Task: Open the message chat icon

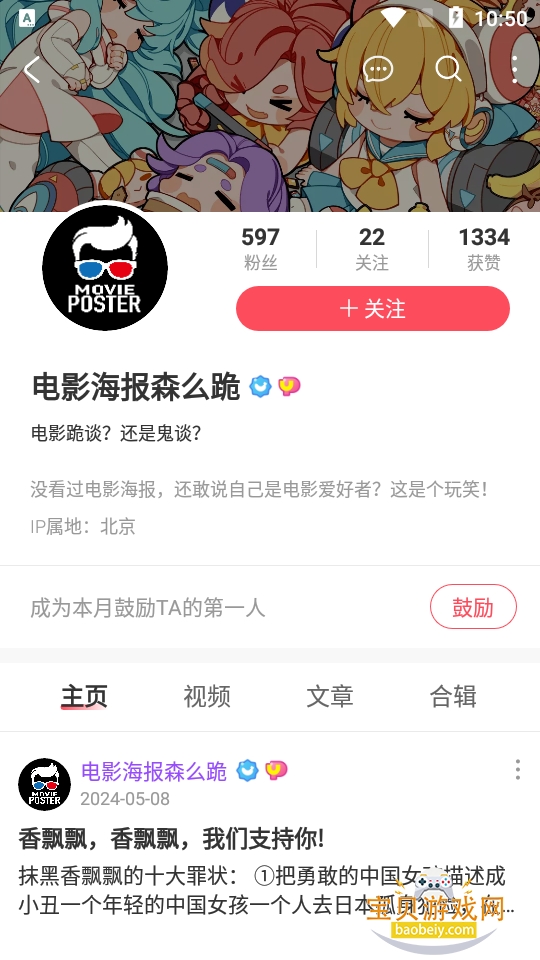Action: point(378,69)
